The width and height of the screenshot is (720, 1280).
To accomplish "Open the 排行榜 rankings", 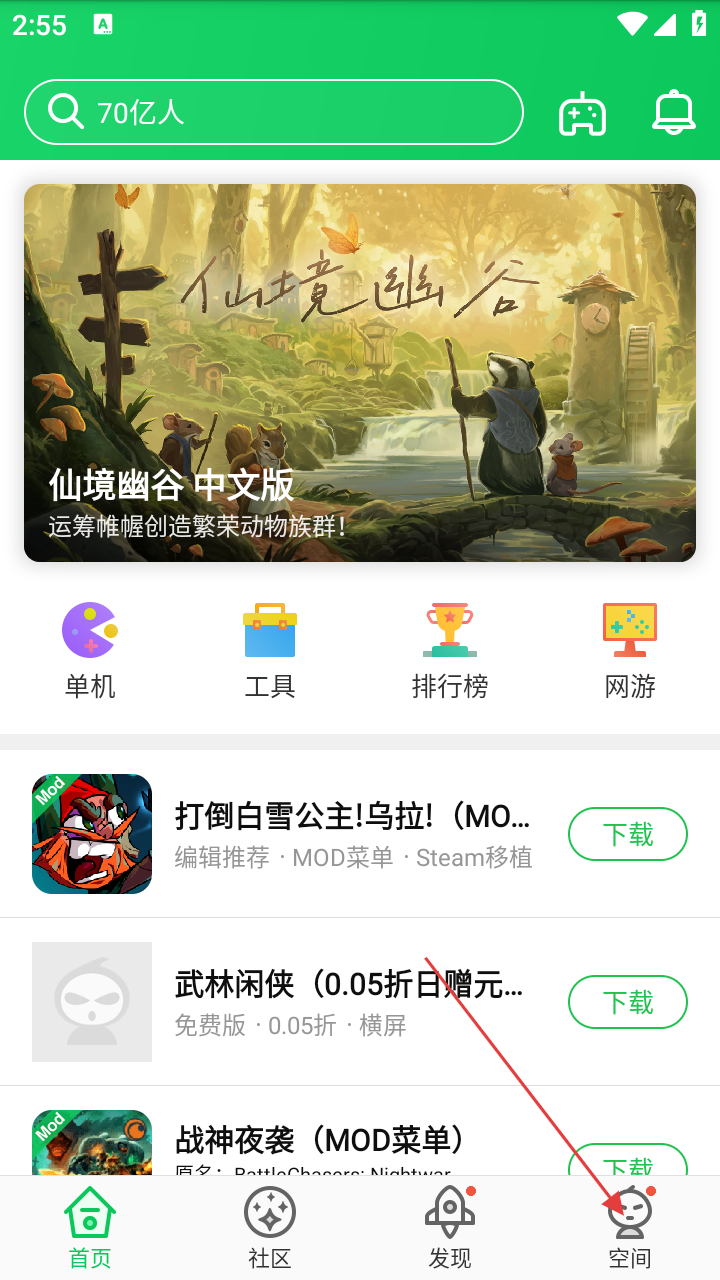I will (450, 650).
